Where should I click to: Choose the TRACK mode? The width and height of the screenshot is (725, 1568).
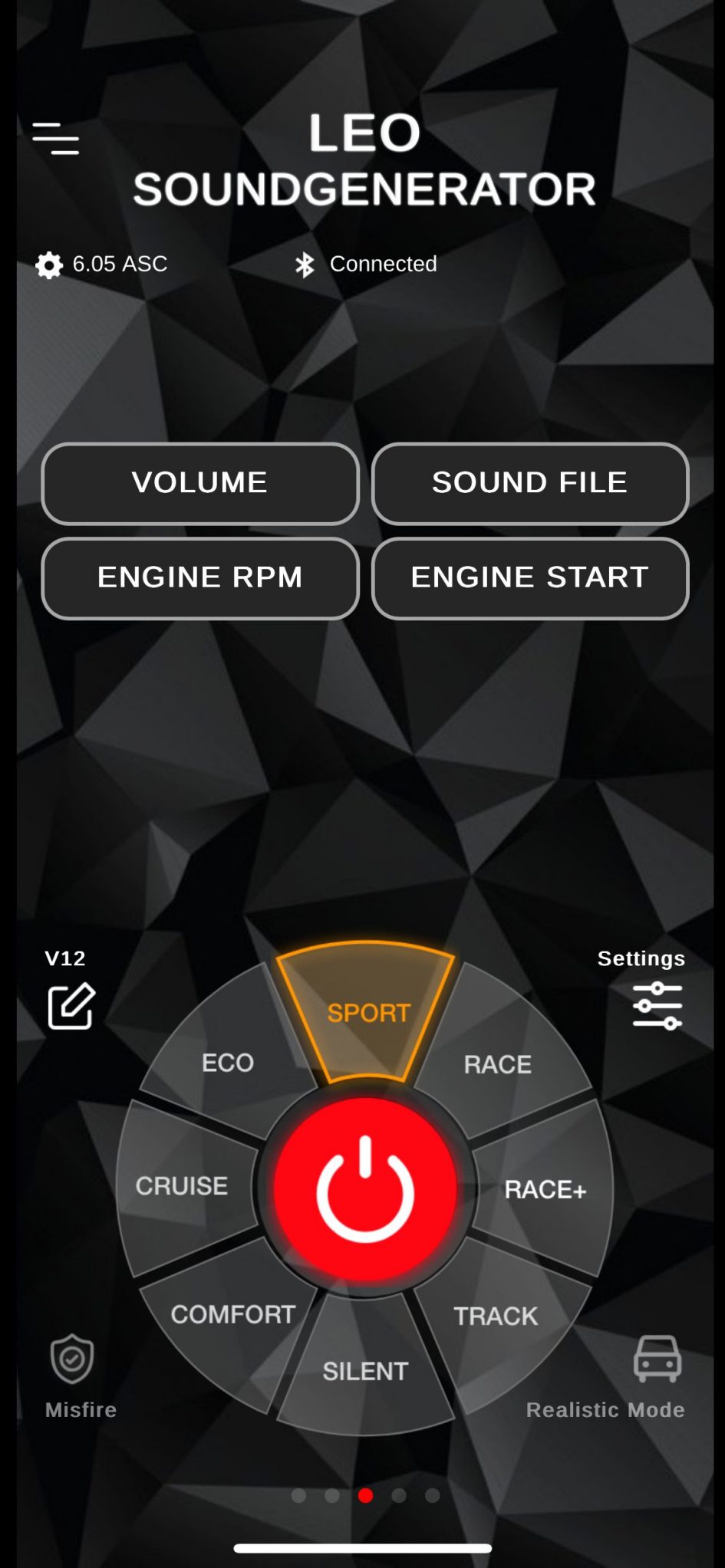point(496,1316)
